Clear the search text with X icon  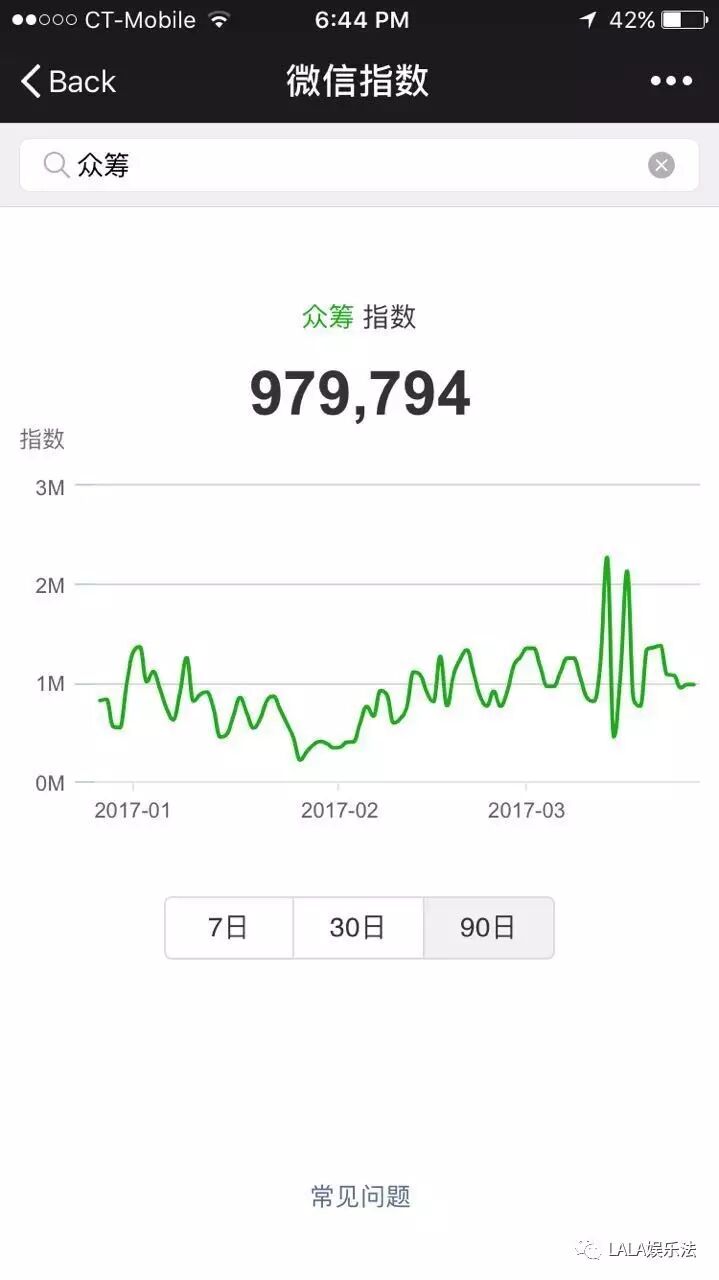(661, 165)
